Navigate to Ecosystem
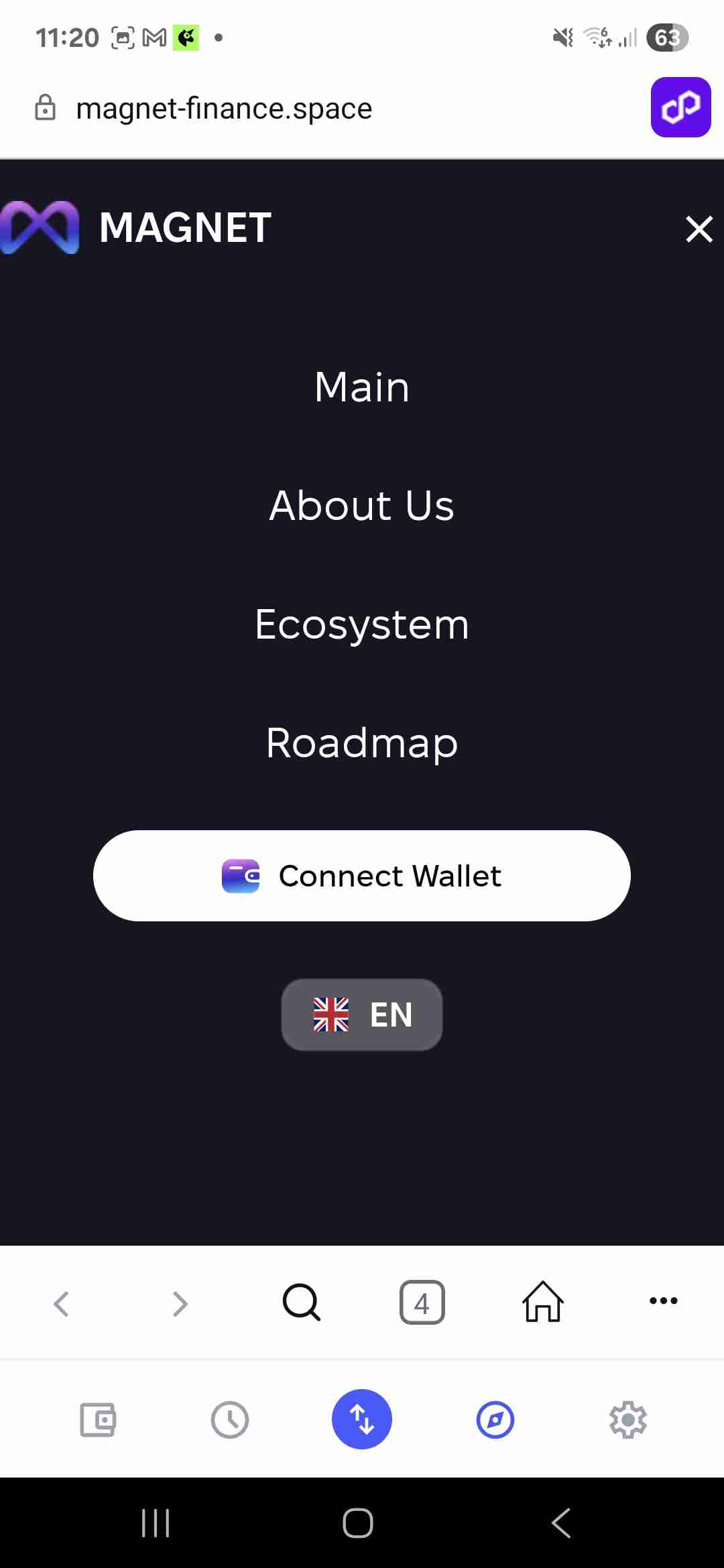 [362, 625]
